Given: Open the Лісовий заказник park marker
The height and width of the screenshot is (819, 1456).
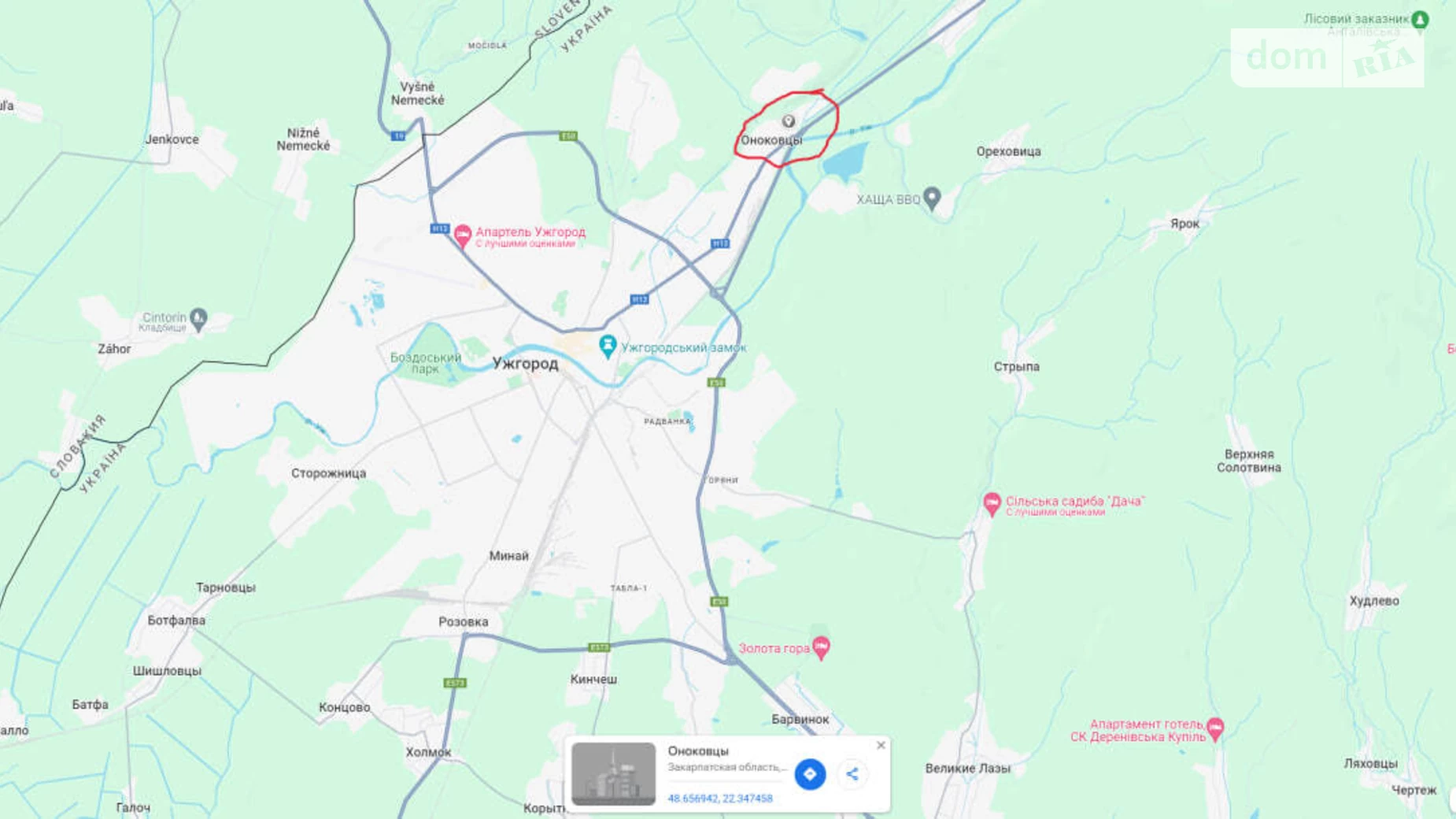Looking at the screenshot, I should (1420, 20).
